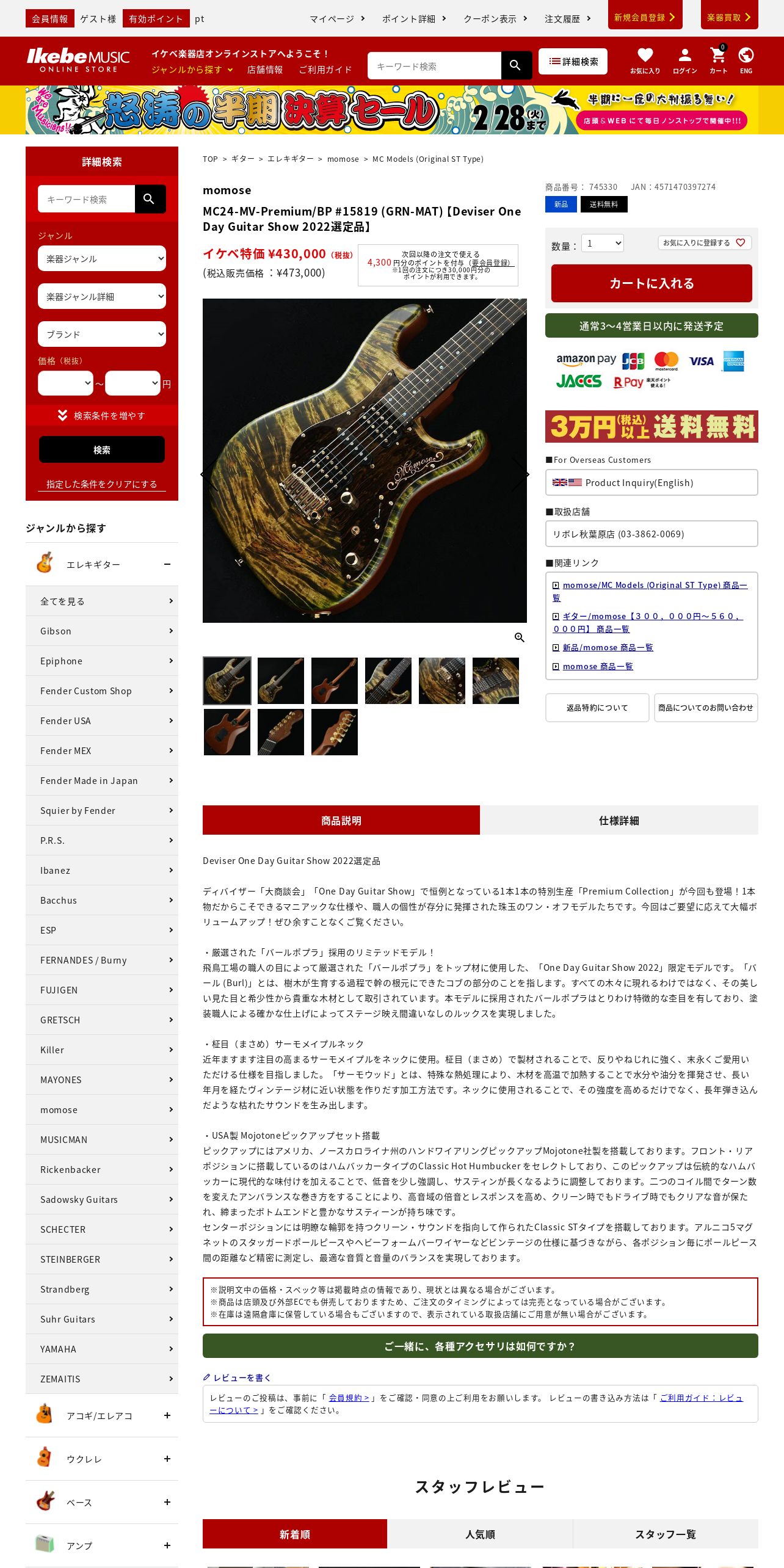Open the shopping cart icon in the header
This screenshot has width=784, height=1568.
tap(718, 60)
